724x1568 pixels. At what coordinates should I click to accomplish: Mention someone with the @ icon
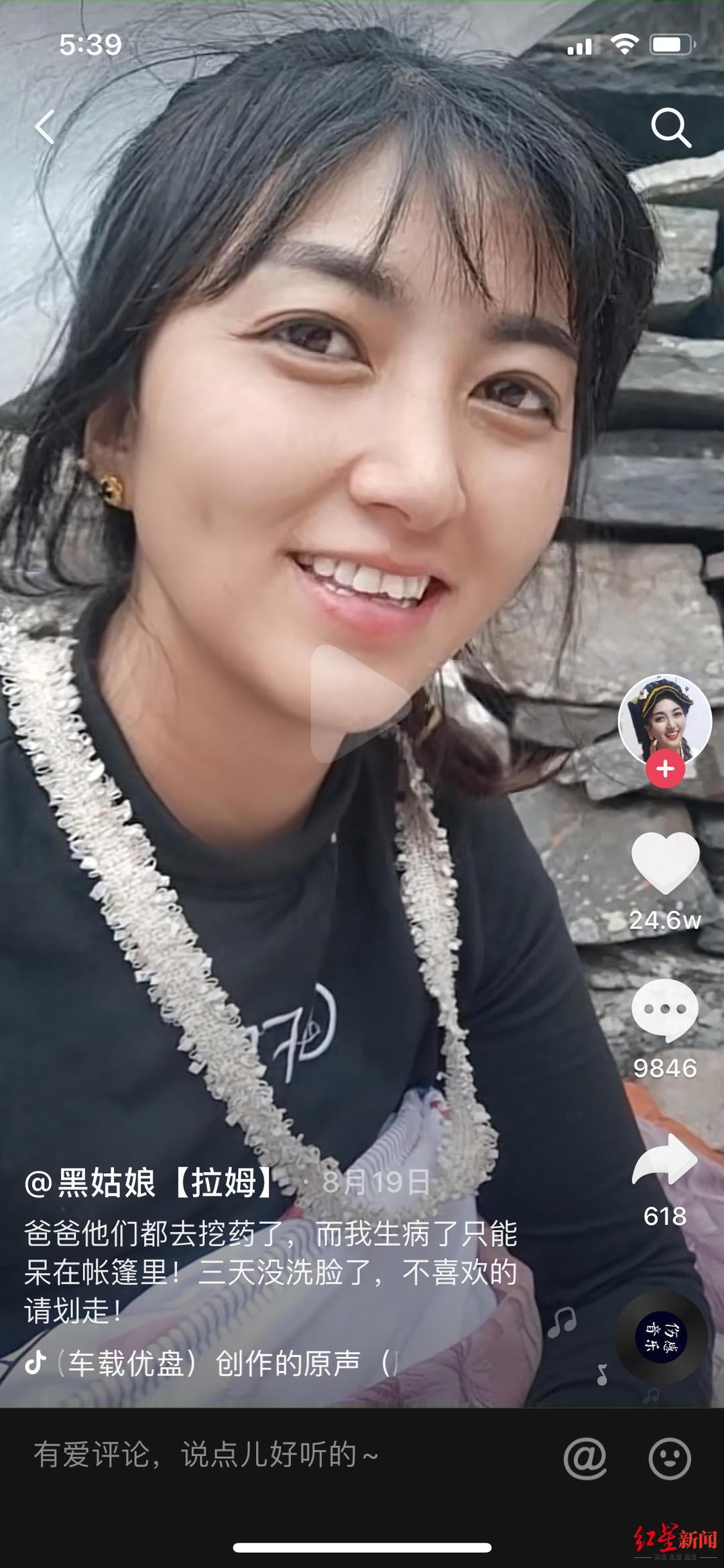point(585,1458)
